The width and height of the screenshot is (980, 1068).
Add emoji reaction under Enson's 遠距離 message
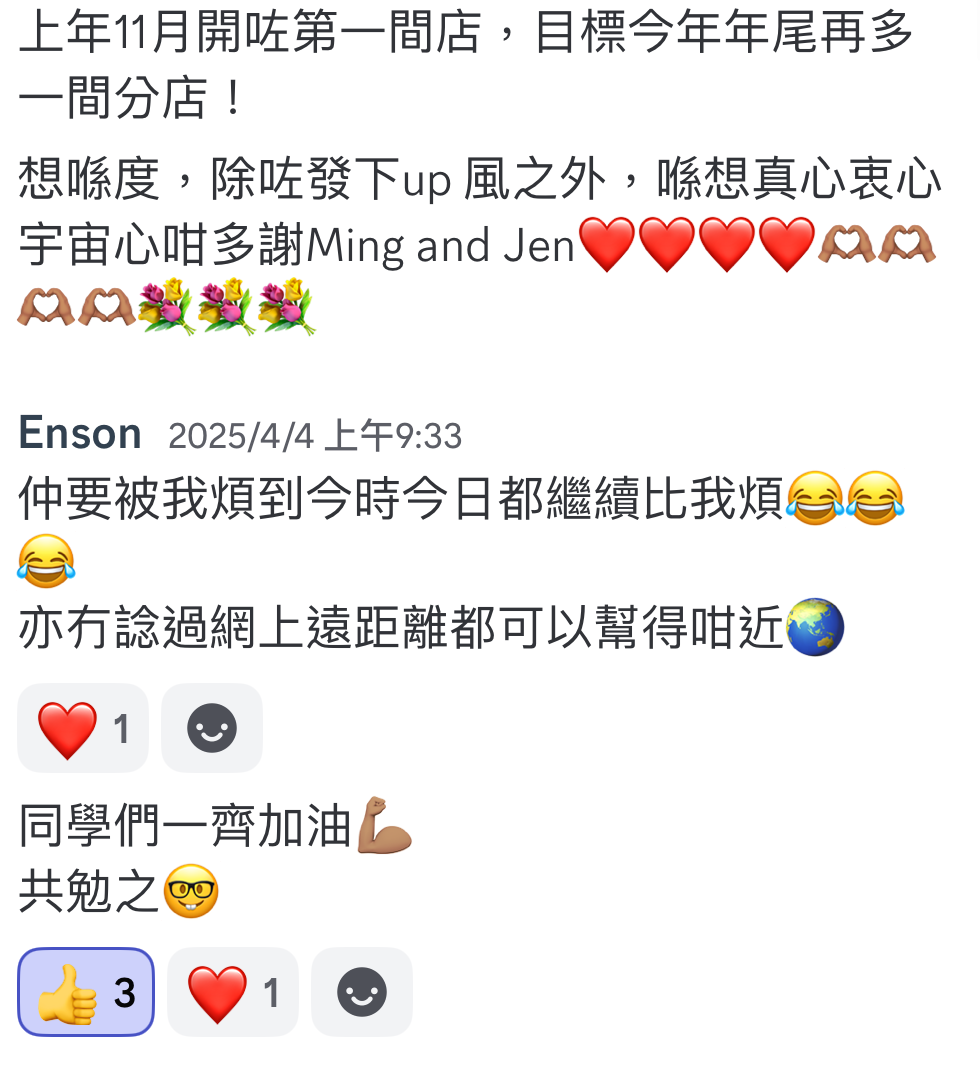click(x=212, y=728)
